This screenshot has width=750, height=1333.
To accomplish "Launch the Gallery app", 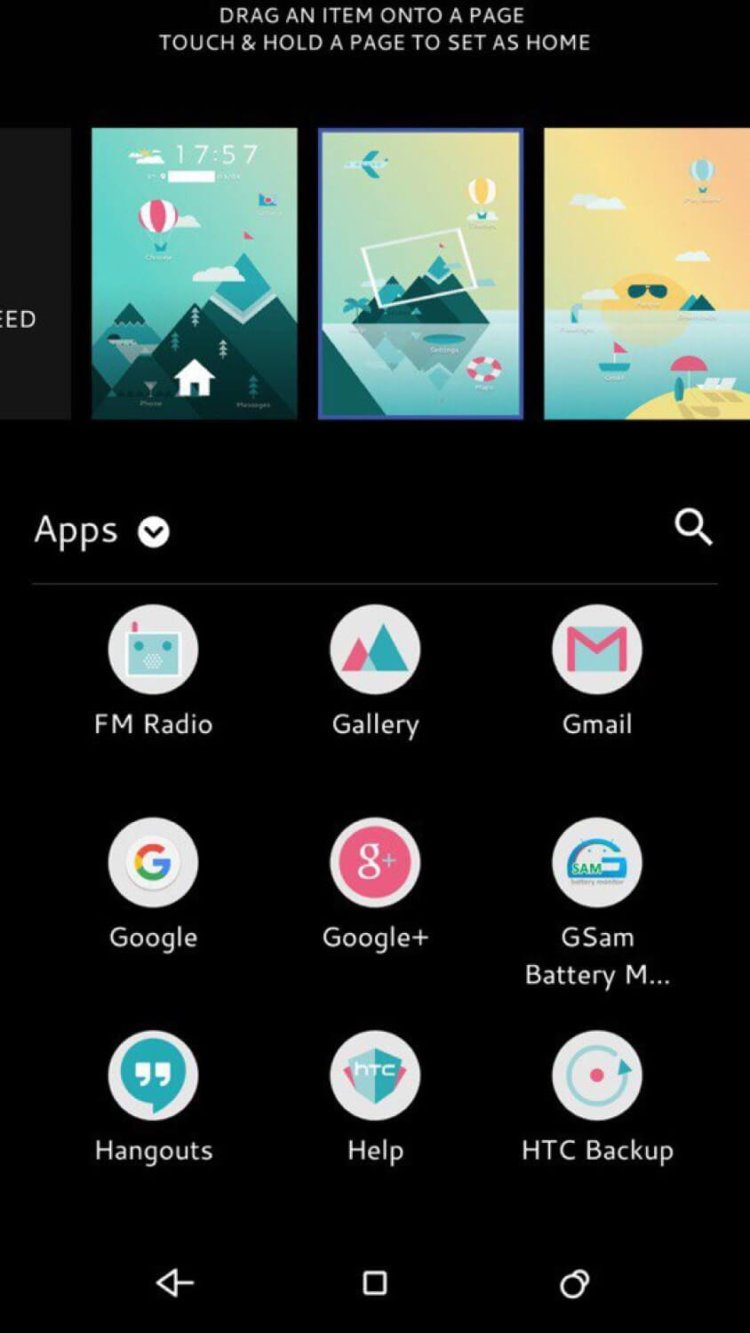I will pos(375,648).
